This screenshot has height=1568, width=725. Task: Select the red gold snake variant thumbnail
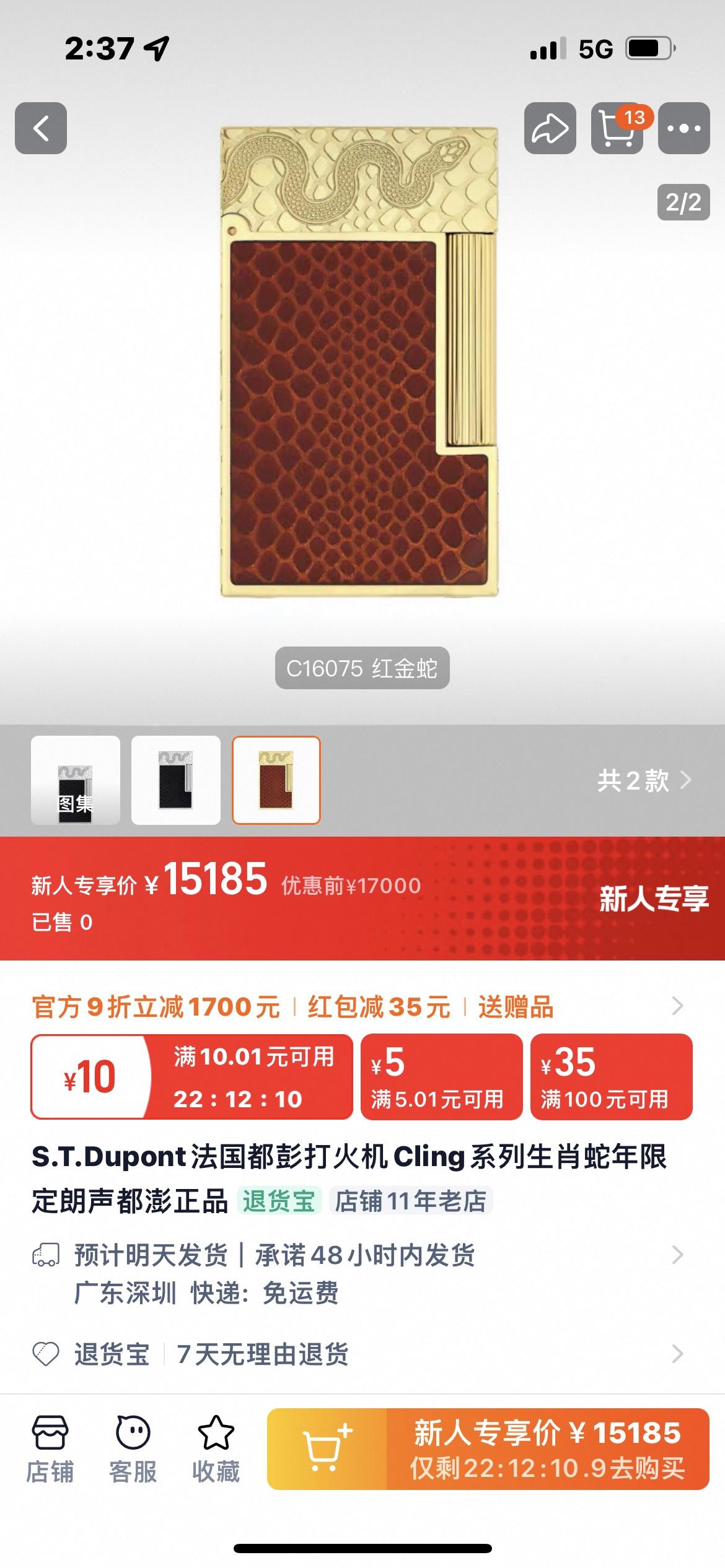pyautogui.click(x=276, y=780)
